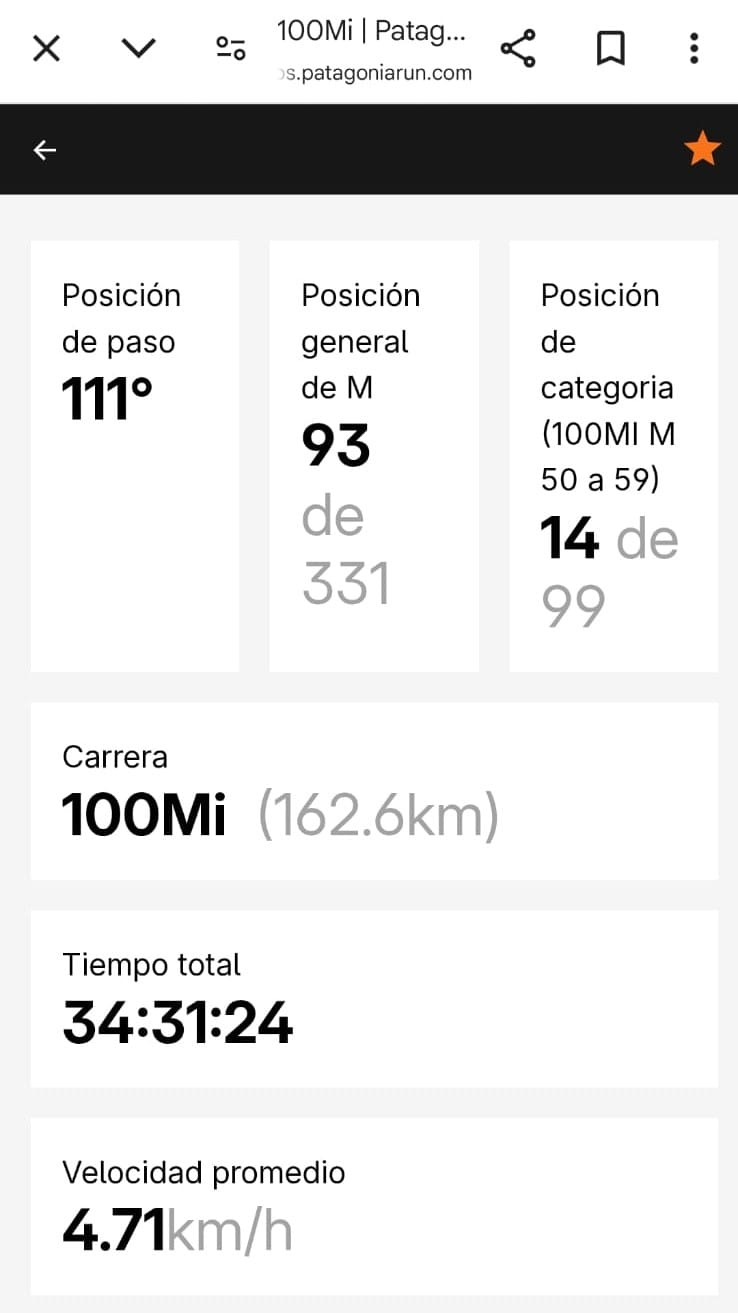Screen dimensions: 738x1313
Task: Close the in-app browser tab
Action: pos(46,48)
